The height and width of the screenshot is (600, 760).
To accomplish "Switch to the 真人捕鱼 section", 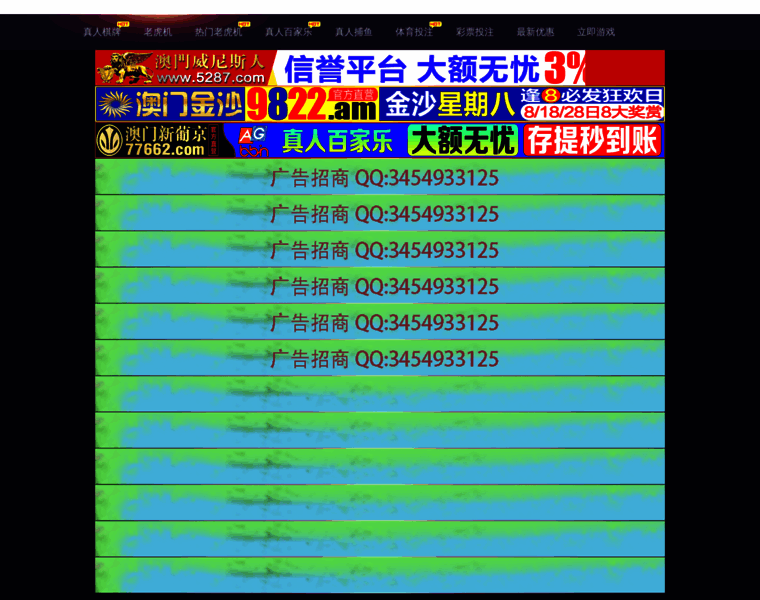I will (353, 32).
